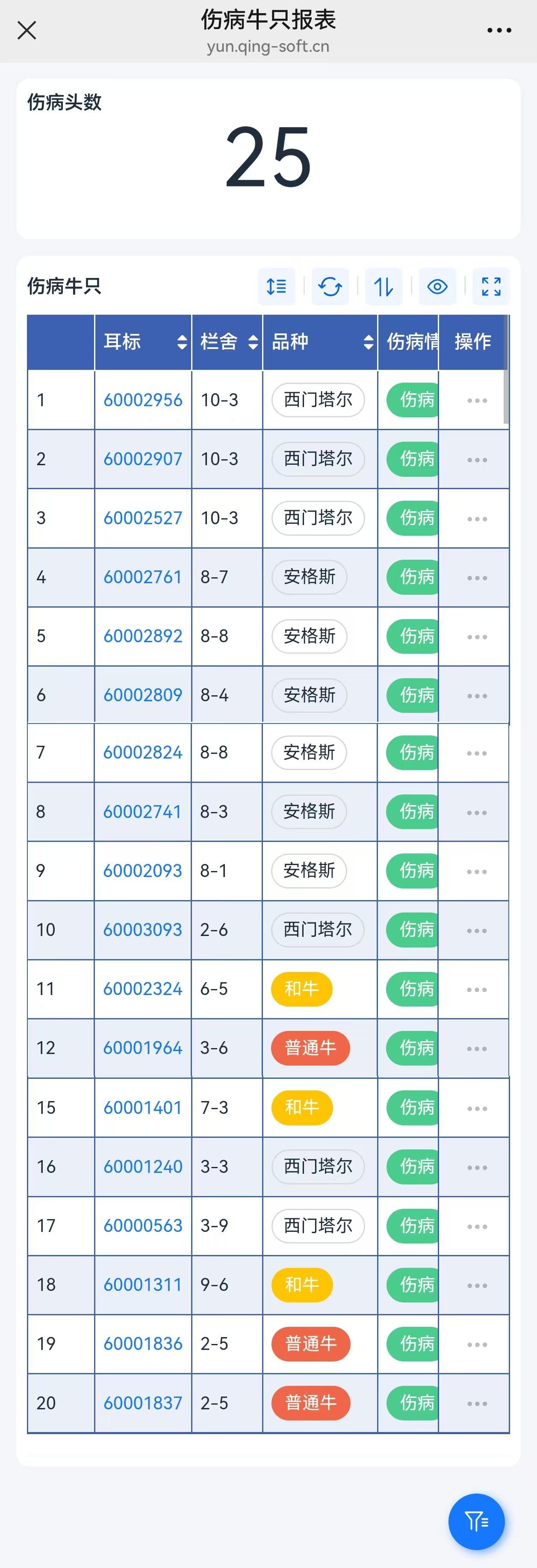The height and width of the screenshot is (1568, 537).
Task: Open the floating filter button
Action: point(476,1521)
